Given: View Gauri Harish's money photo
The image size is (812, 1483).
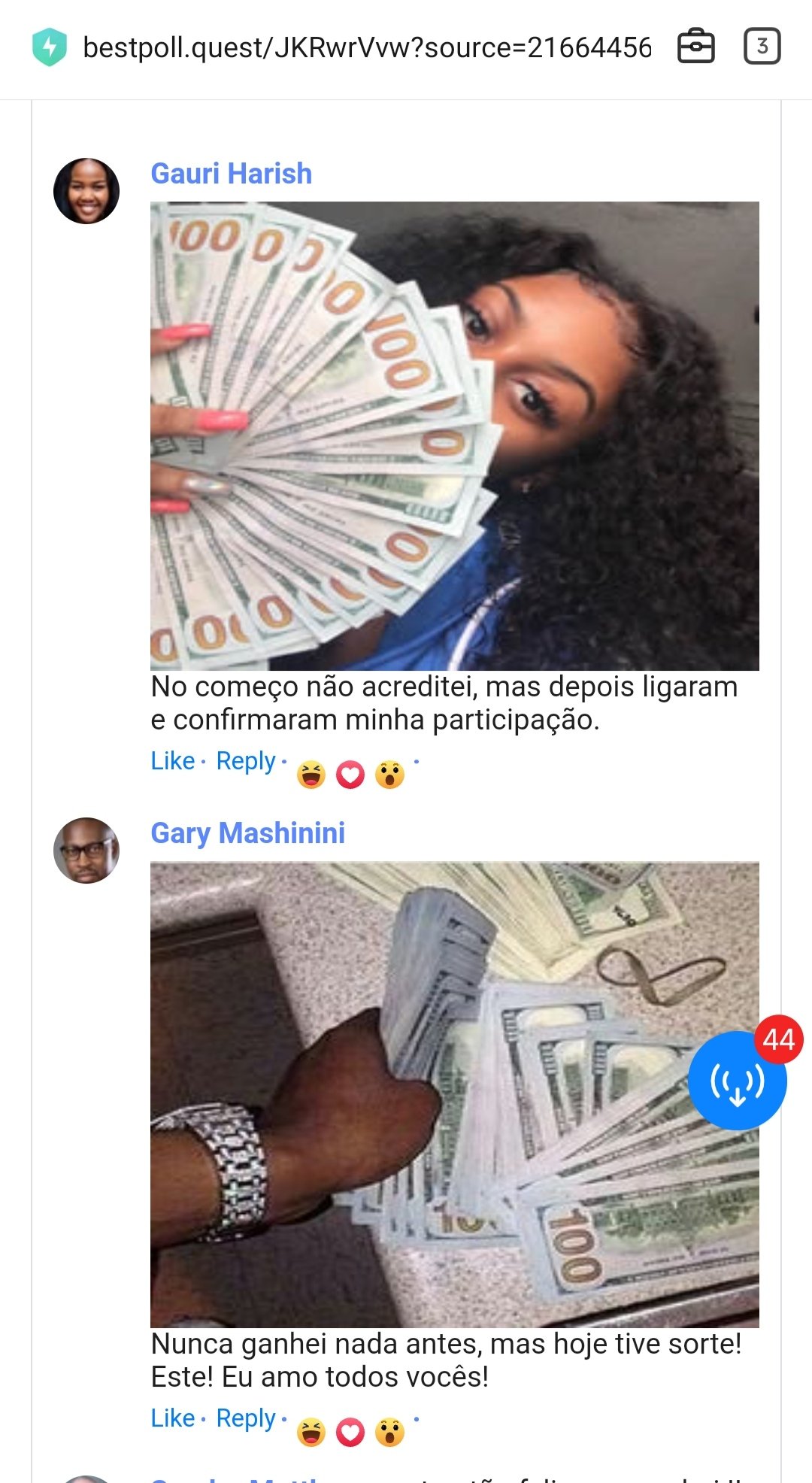Looking at the screenshot, I should [x=454, y=436].
